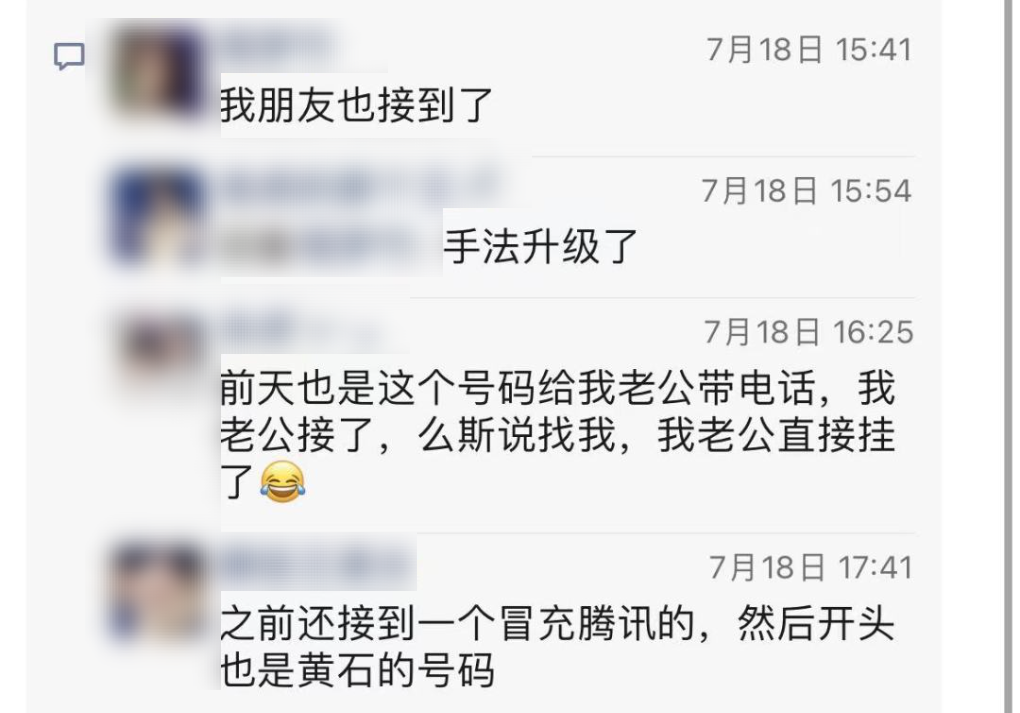
Task: Open the comment "手法升级了"
Action: [540, 247]
